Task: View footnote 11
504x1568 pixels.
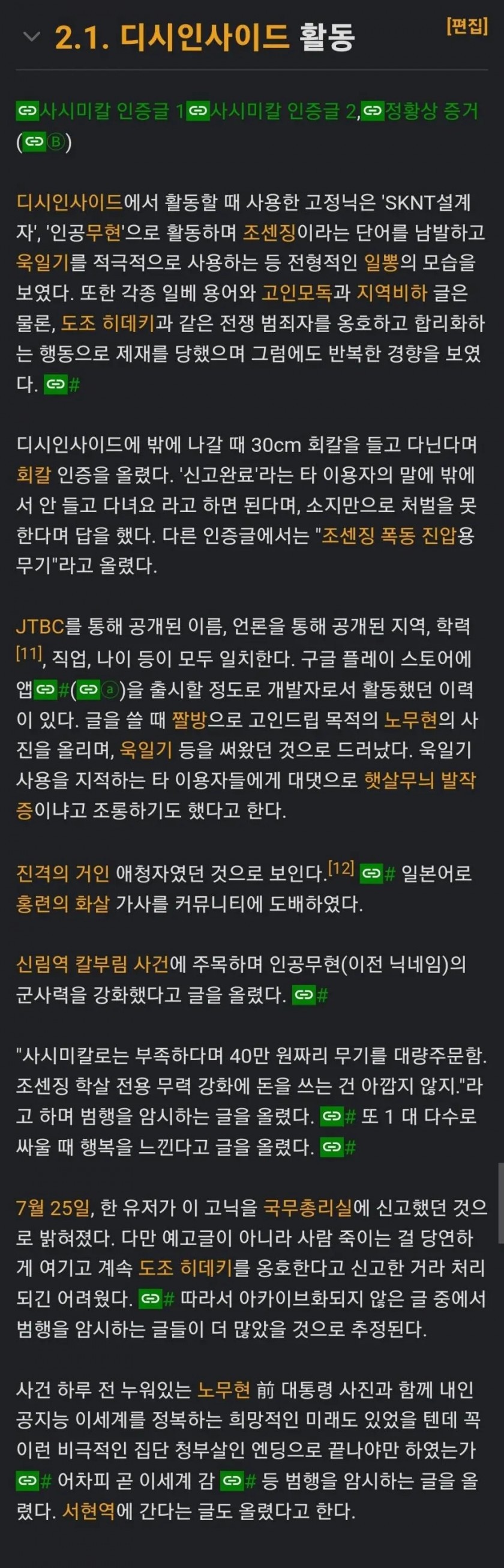Action: pyautogui.click(x=29, y=654)
